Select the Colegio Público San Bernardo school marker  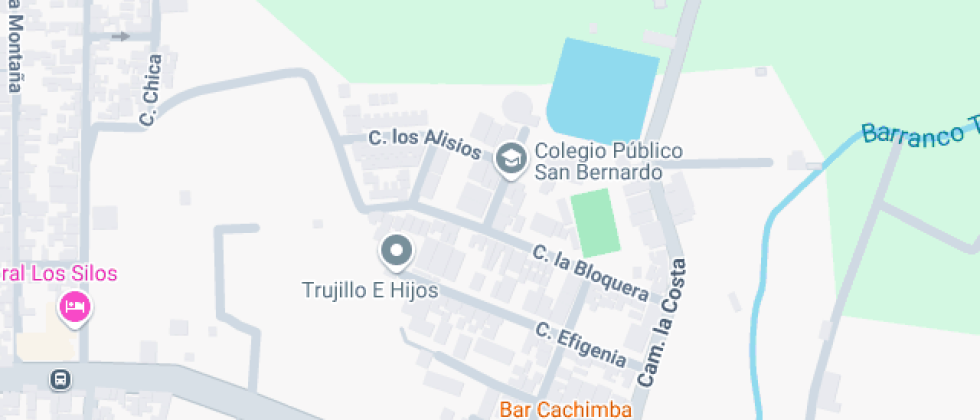point(511,158)
